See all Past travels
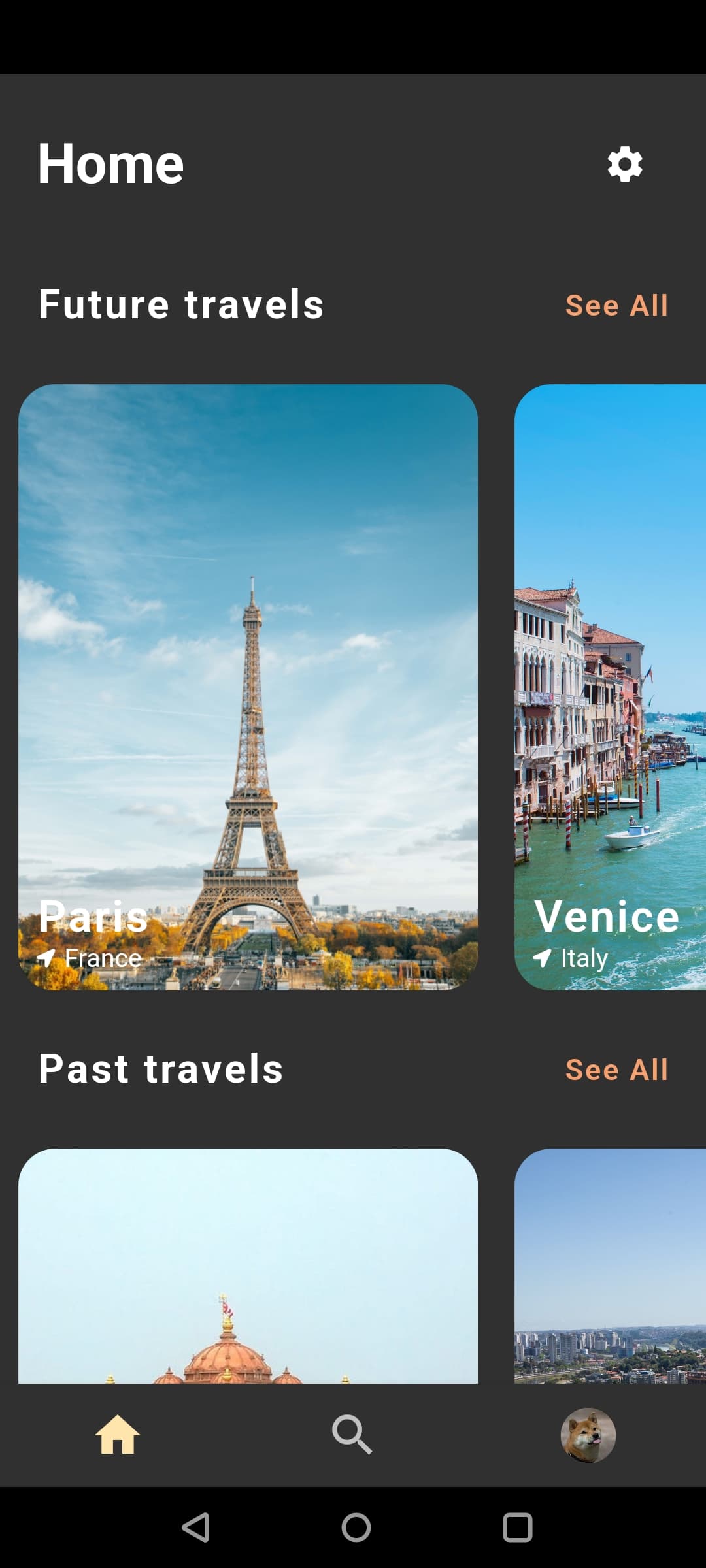This screenshot has height=1568, width=706. tap(616, 1070)
